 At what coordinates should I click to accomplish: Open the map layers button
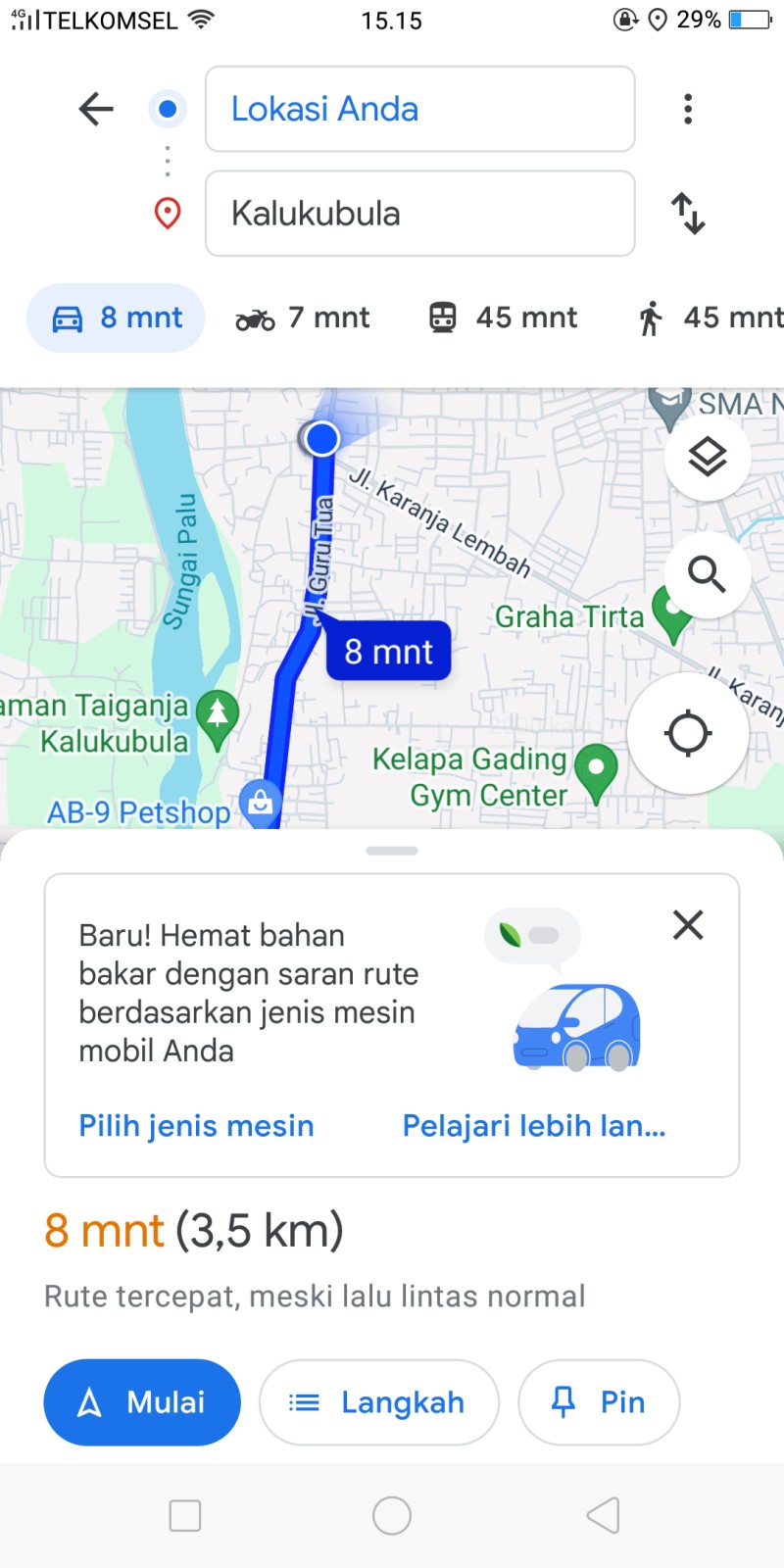[708, 457]
